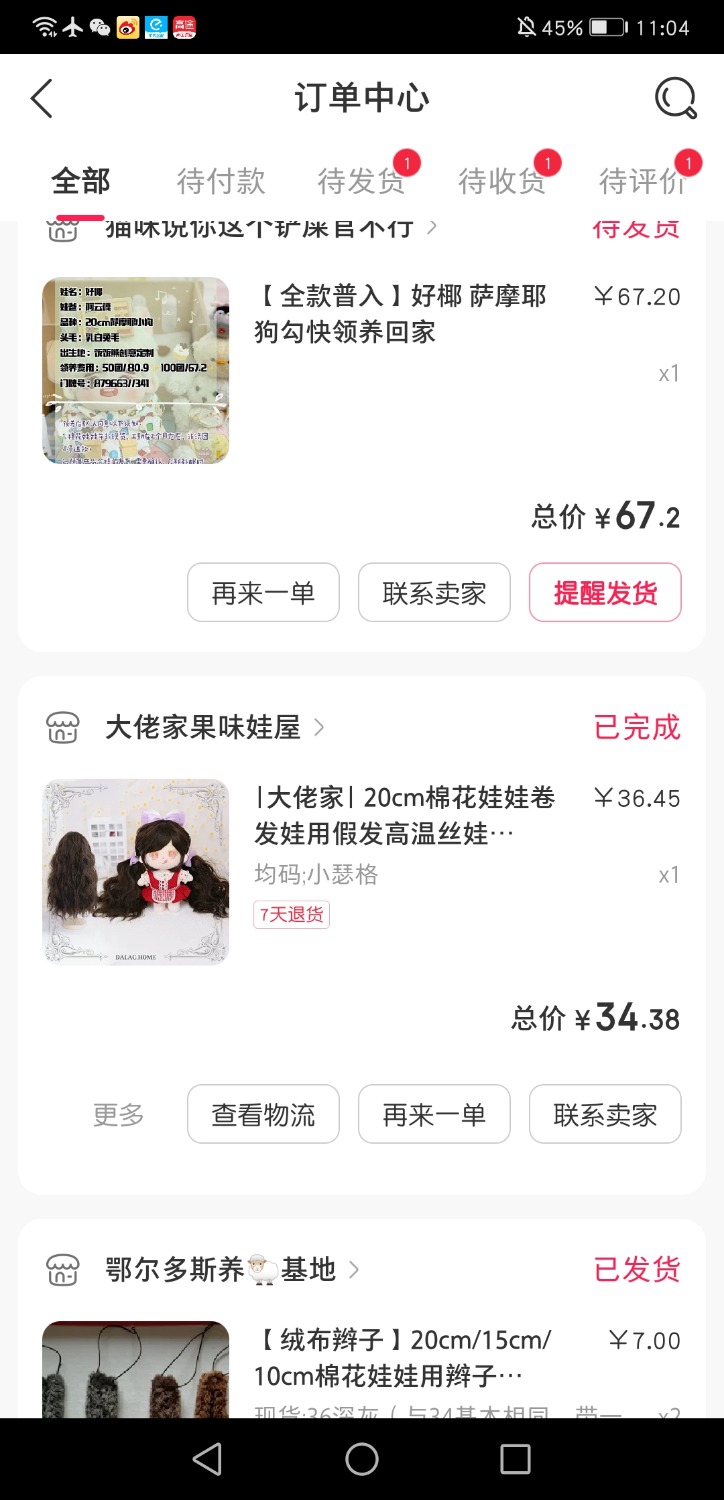
Task: Expand the 更多 options for the completed order
Action: (117, 1114)
